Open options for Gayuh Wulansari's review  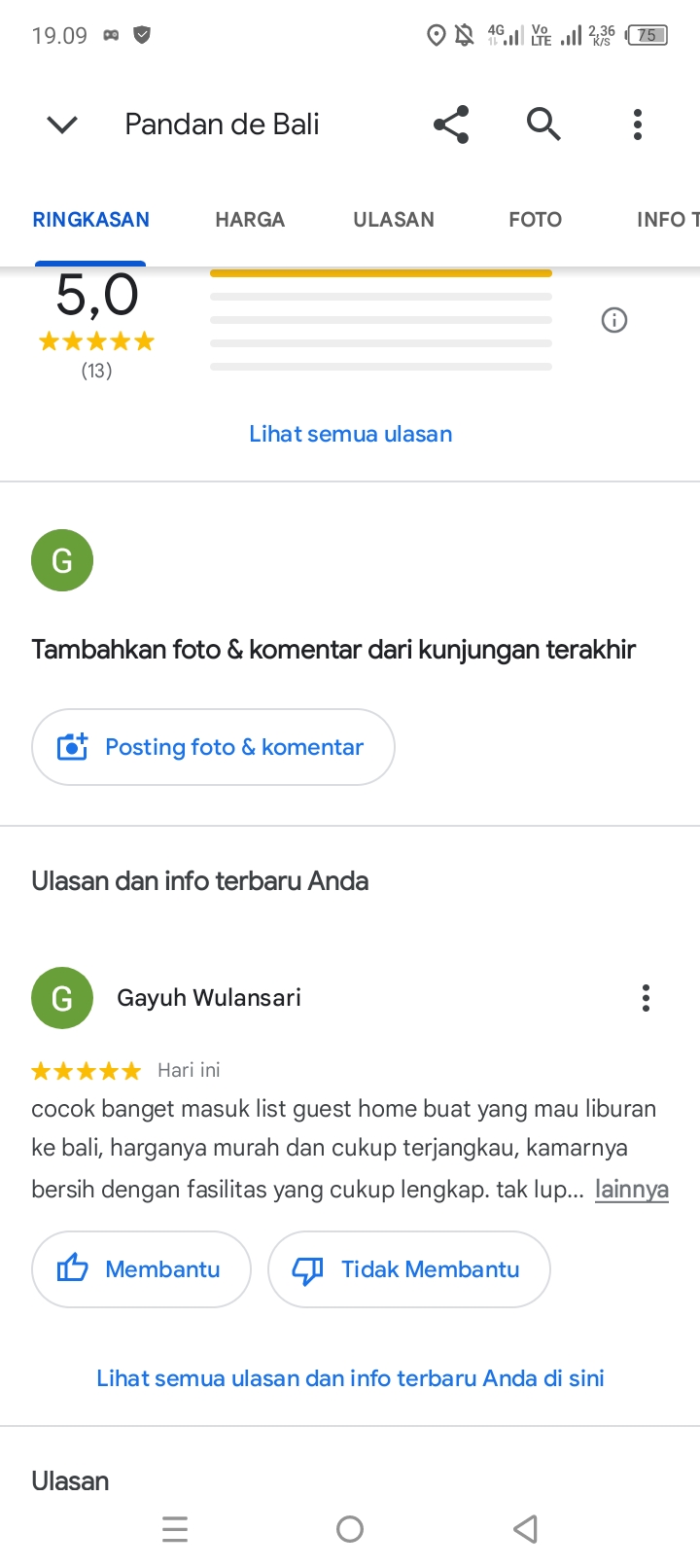point(646,998)
